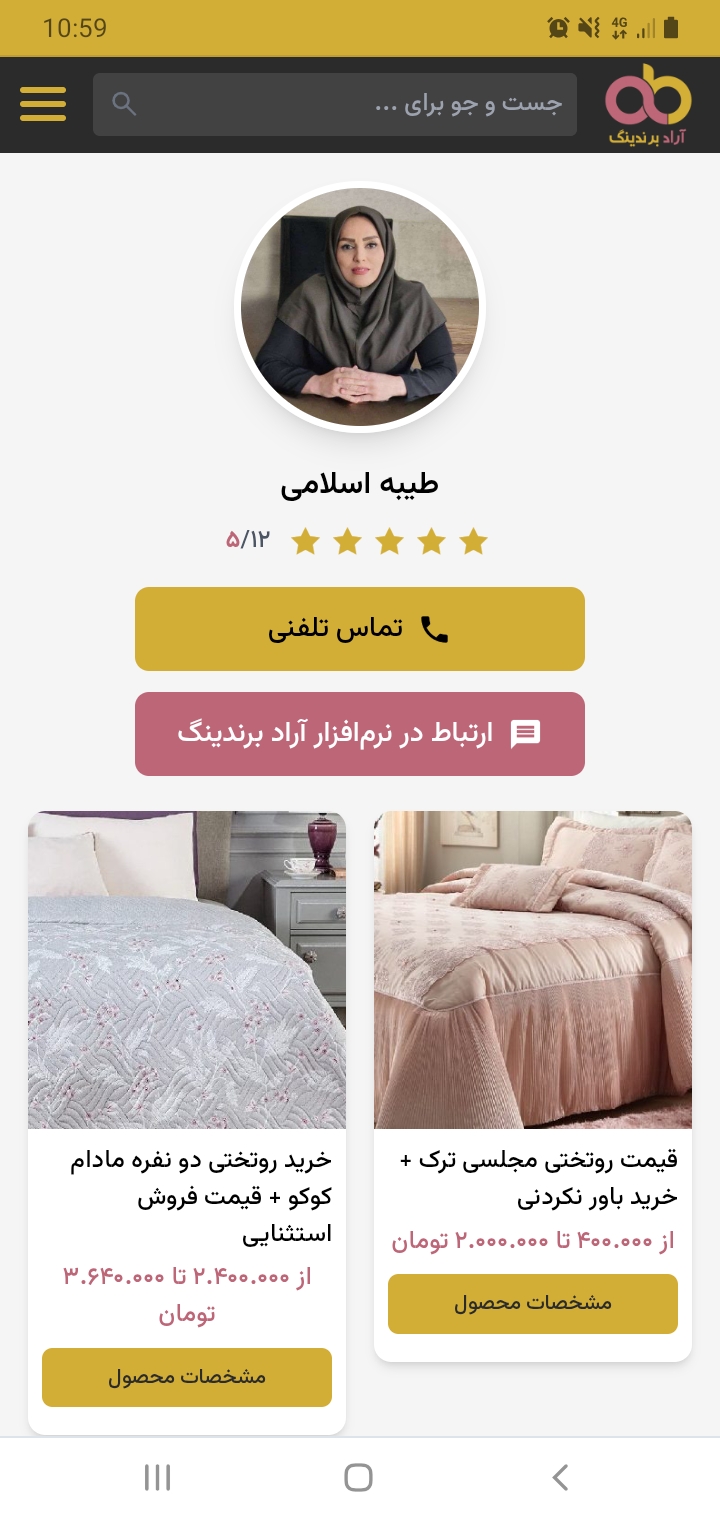The height and width of the screenshot is (1520, 720).
Task: Message via ارتباط در نرم‌افزار آراد برندینگ
Action: click(360, 734)
